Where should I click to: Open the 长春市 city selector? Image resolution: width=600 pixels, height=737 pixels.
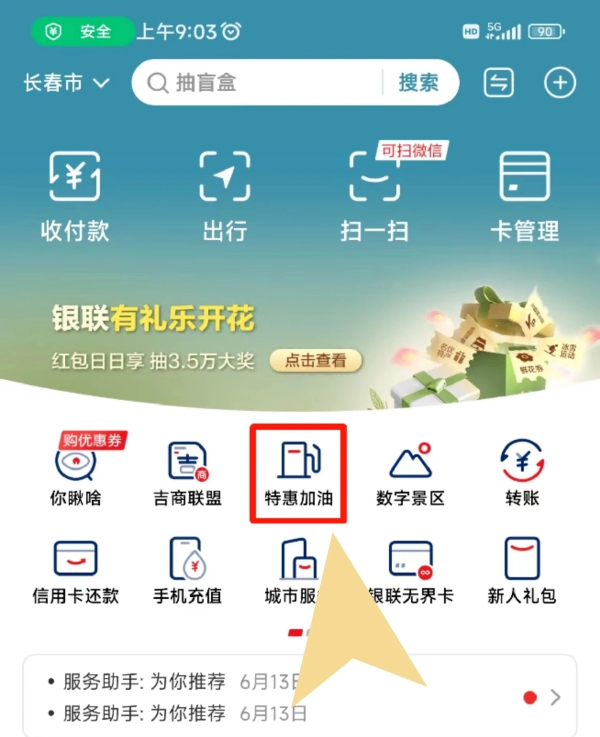[x=66, y=83]
